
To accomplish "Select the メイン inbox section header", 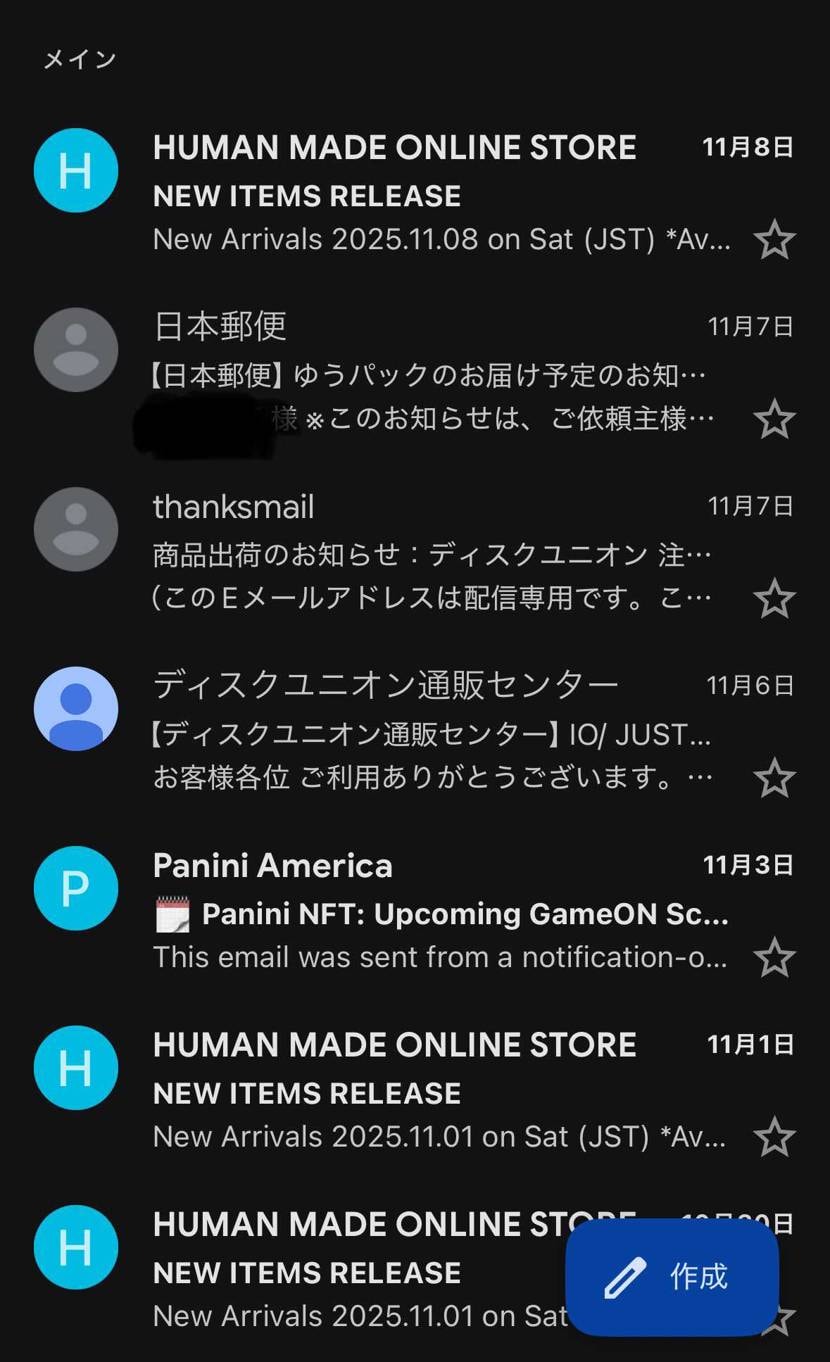I will (78, 60).
